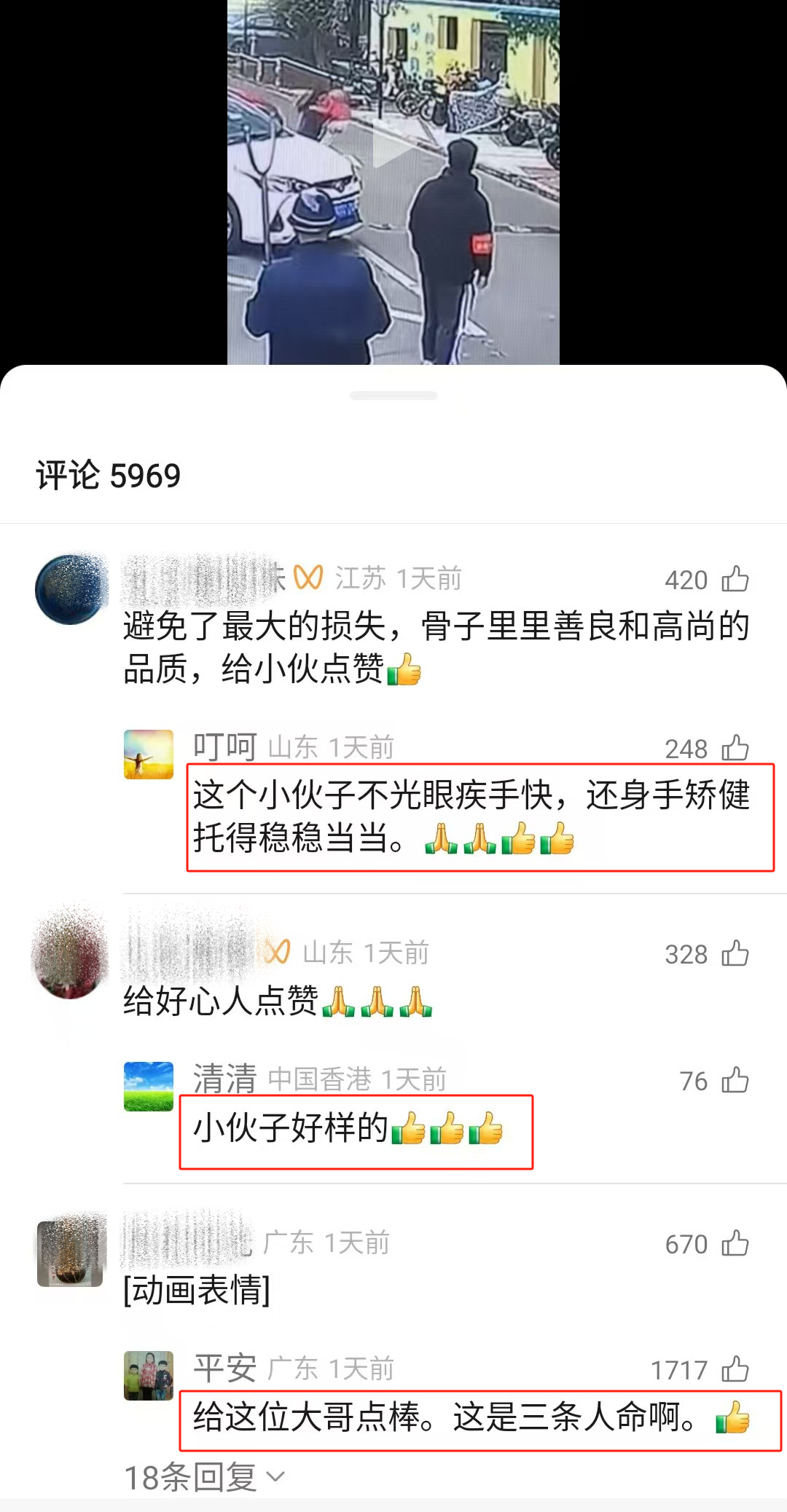
Task: Open 平安's profile avatar
Action: (x=149, y=1375)
